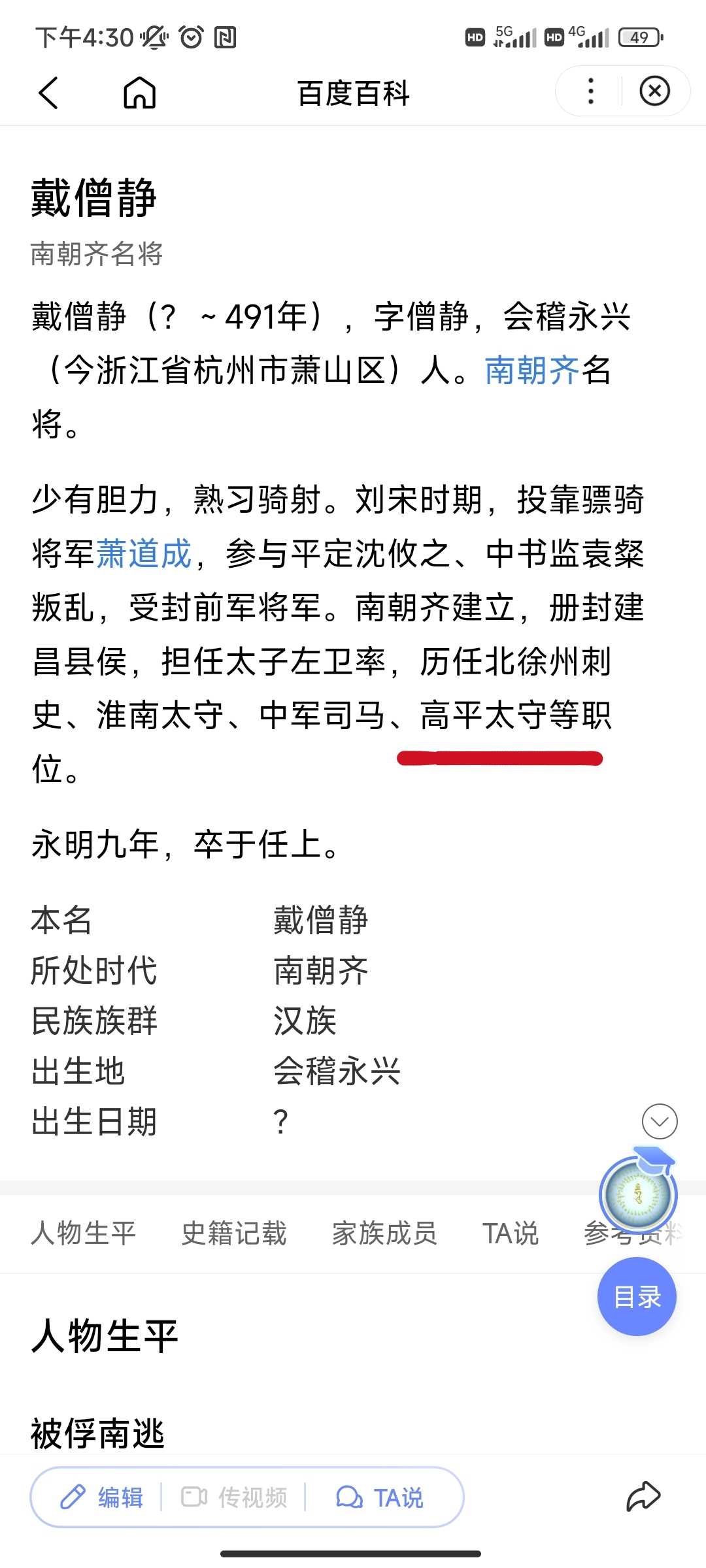Open the 目录 table of contents

coord(637,1297)
